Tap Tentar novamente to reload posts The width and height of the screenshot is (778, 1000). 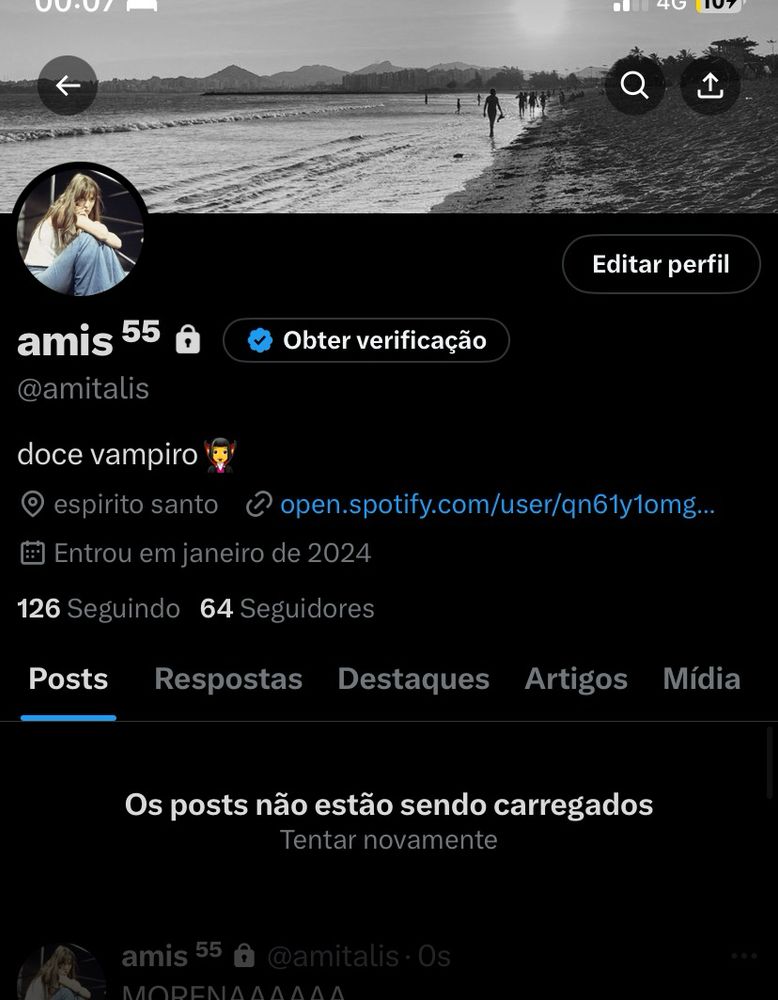coord(388,840)
